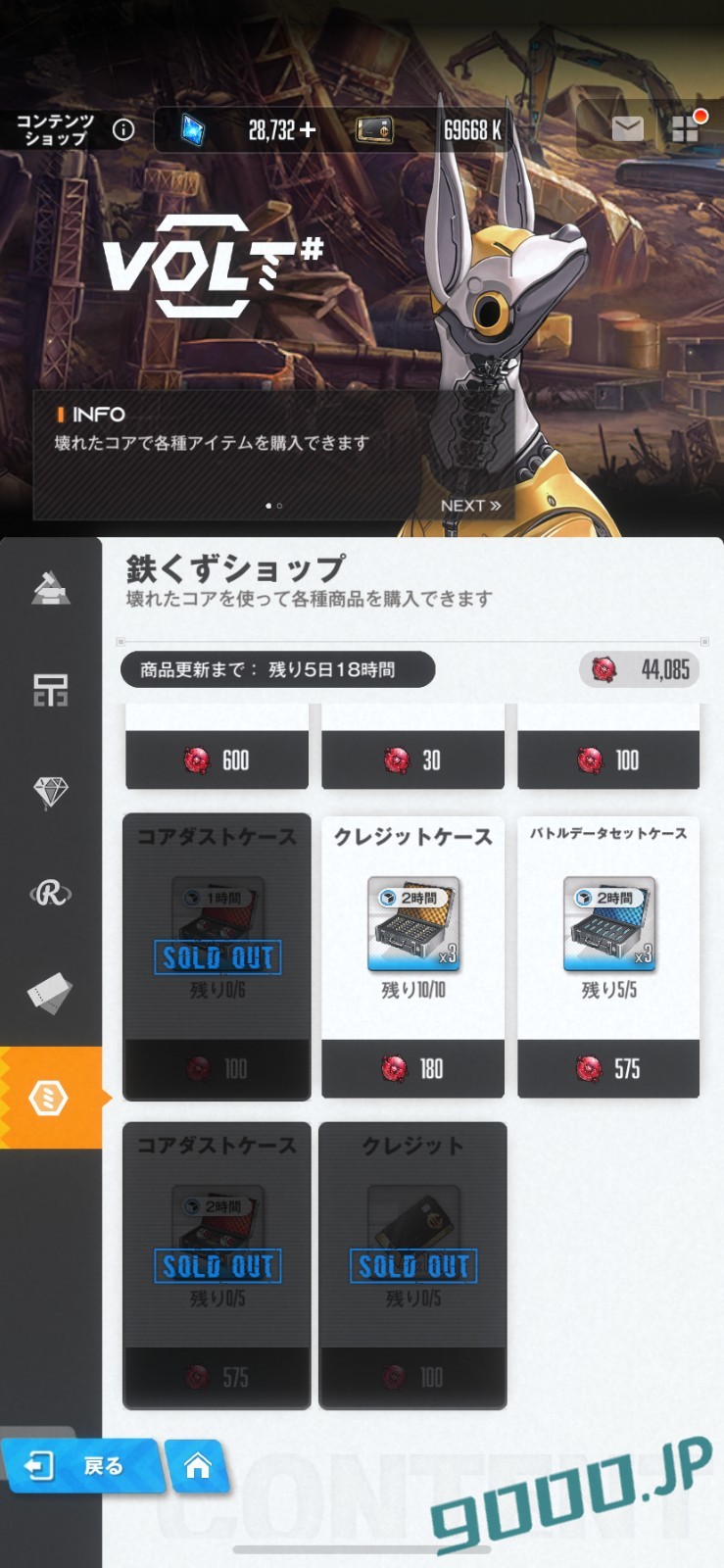
Task: Open the diamond shop tab
Action: [51, 792]
